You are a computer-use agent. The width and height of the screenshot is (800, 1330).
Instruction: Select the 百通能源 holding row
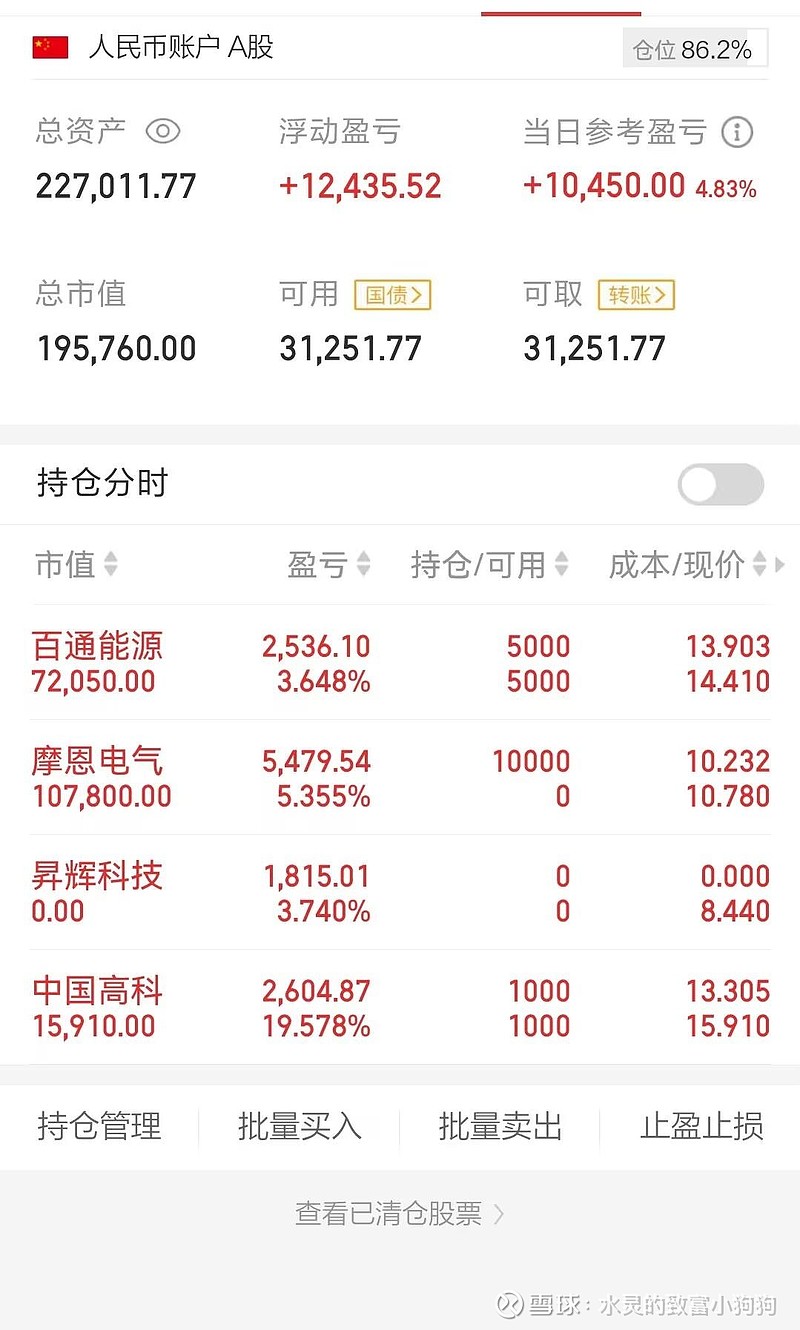(400, 662)
